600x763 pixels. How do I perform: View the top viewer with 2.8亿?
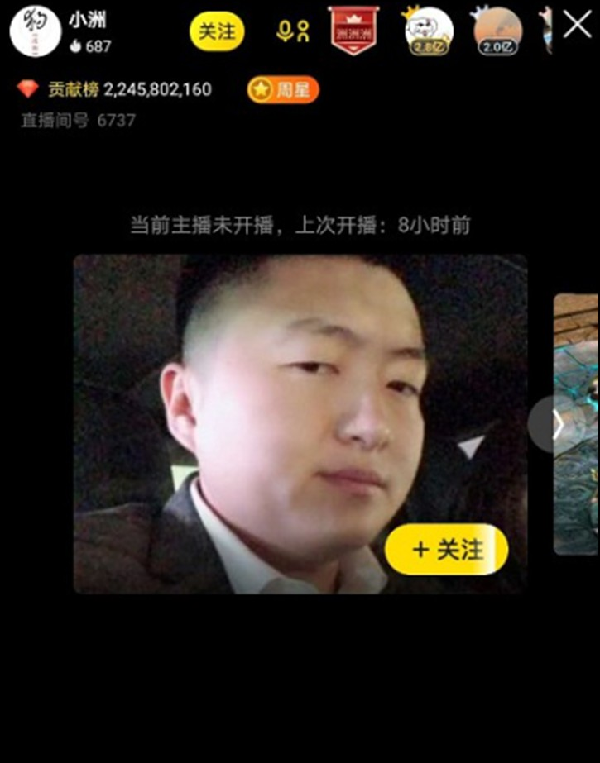click(x=428, y=32)
